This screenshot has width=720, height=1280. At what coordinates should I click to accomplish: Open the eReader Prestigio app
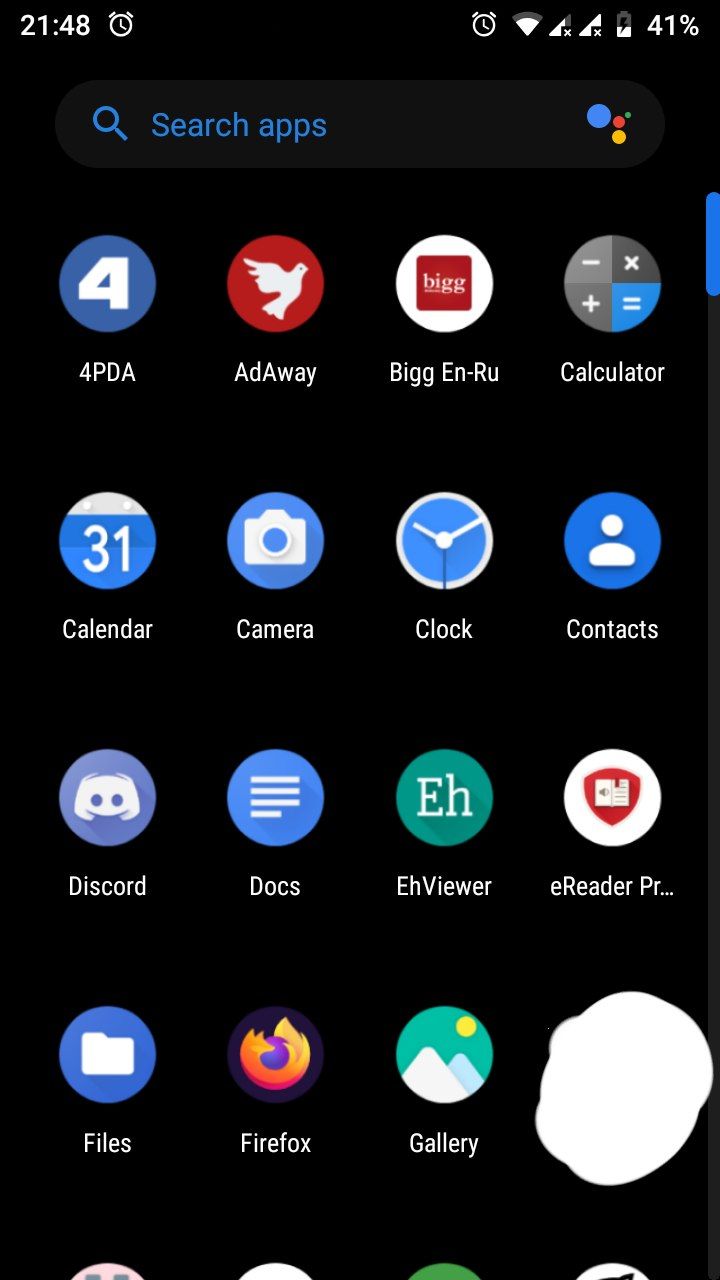(x=612, y=798)
